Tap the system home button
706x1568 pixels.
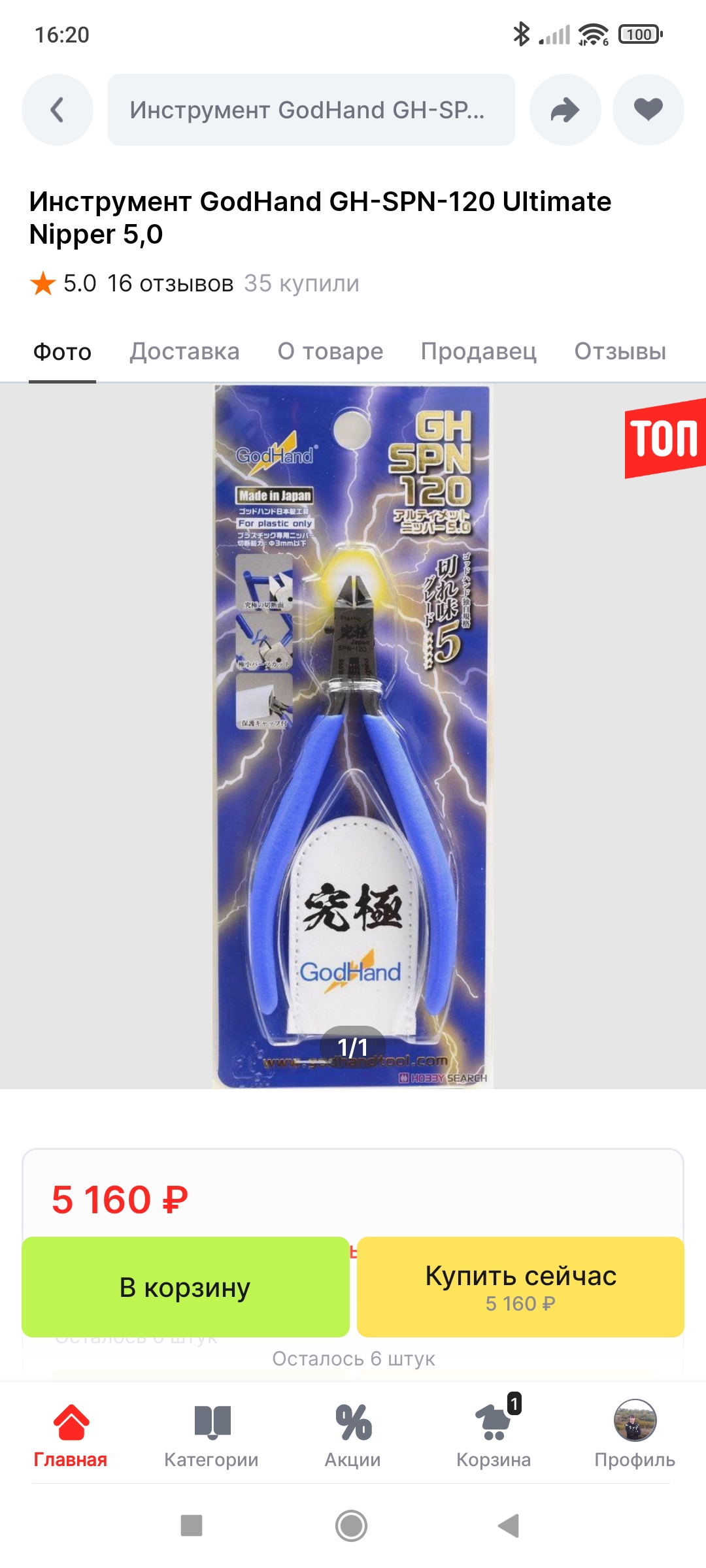pyautogui.click(x=352, y=1526)
